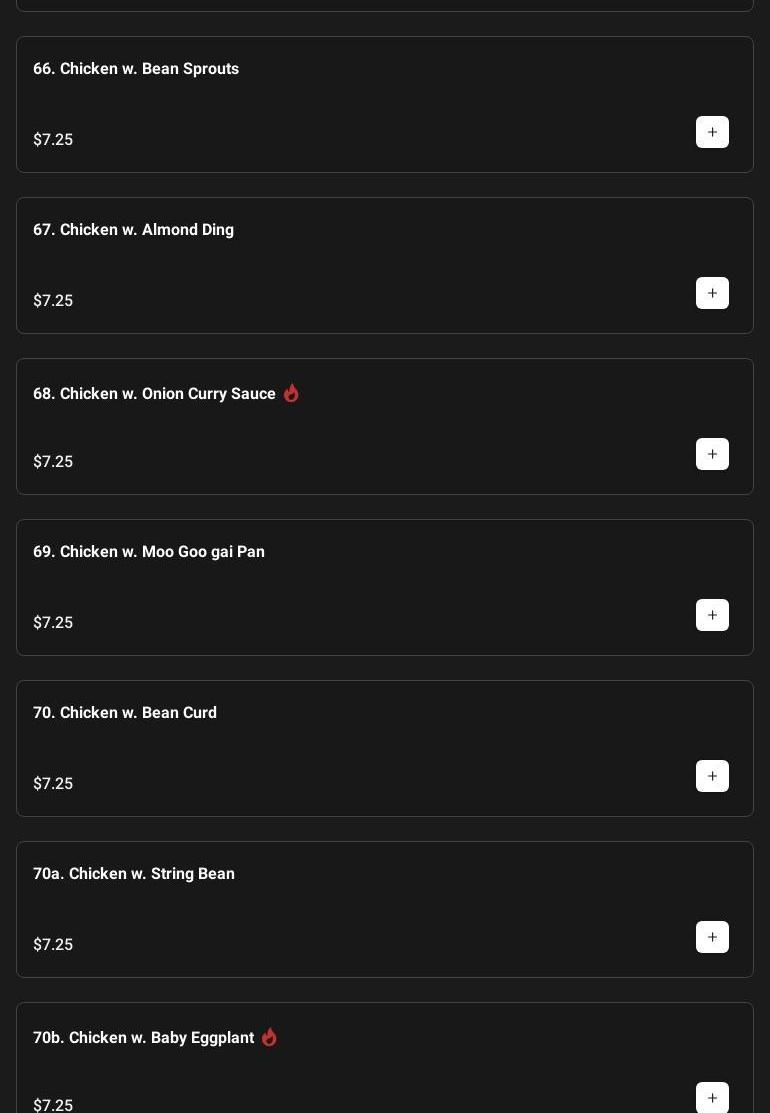View the Chicken w. Baby Eggplant item
The height and width of the screenshot is (1113, 770).
[x=143, y=1038]
